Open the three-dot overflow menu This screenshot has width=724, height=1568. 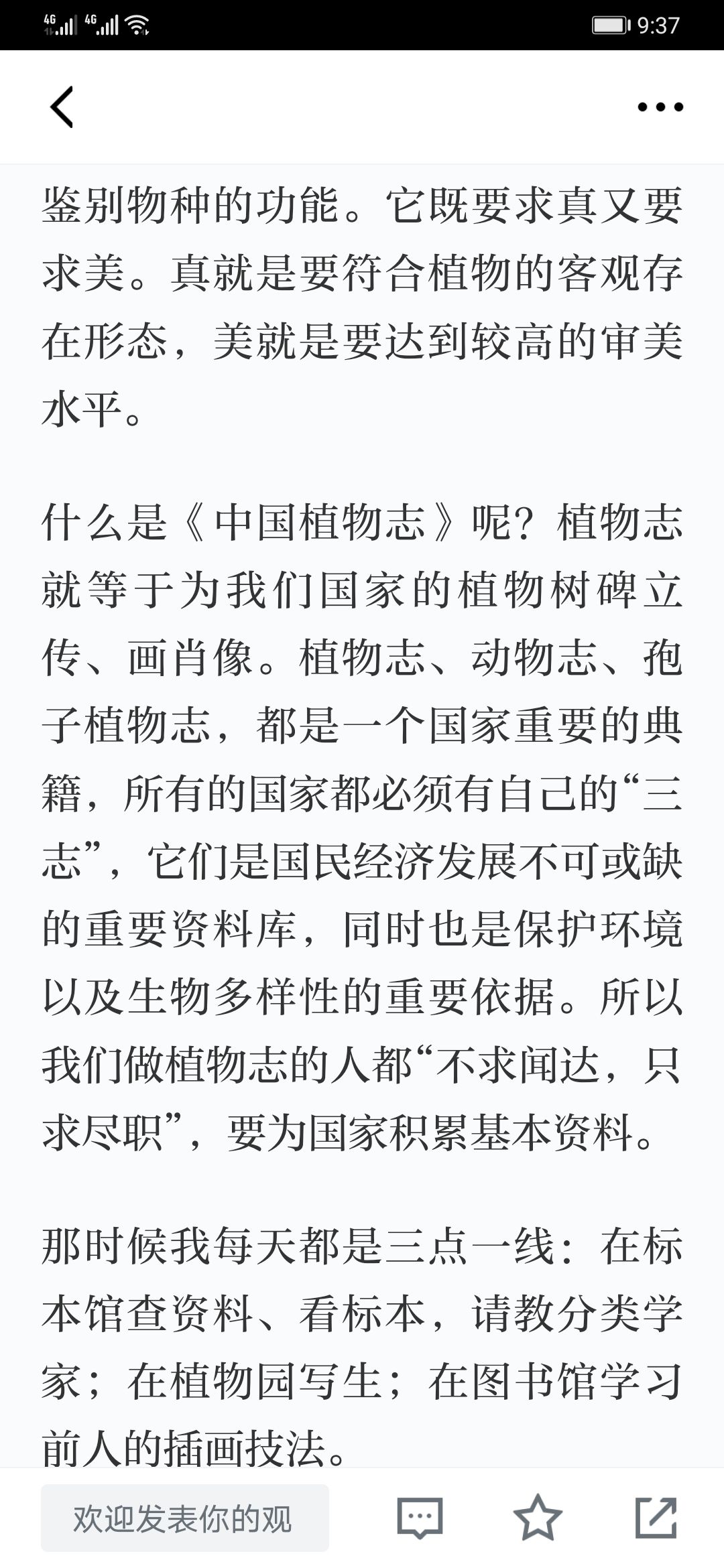660,107
